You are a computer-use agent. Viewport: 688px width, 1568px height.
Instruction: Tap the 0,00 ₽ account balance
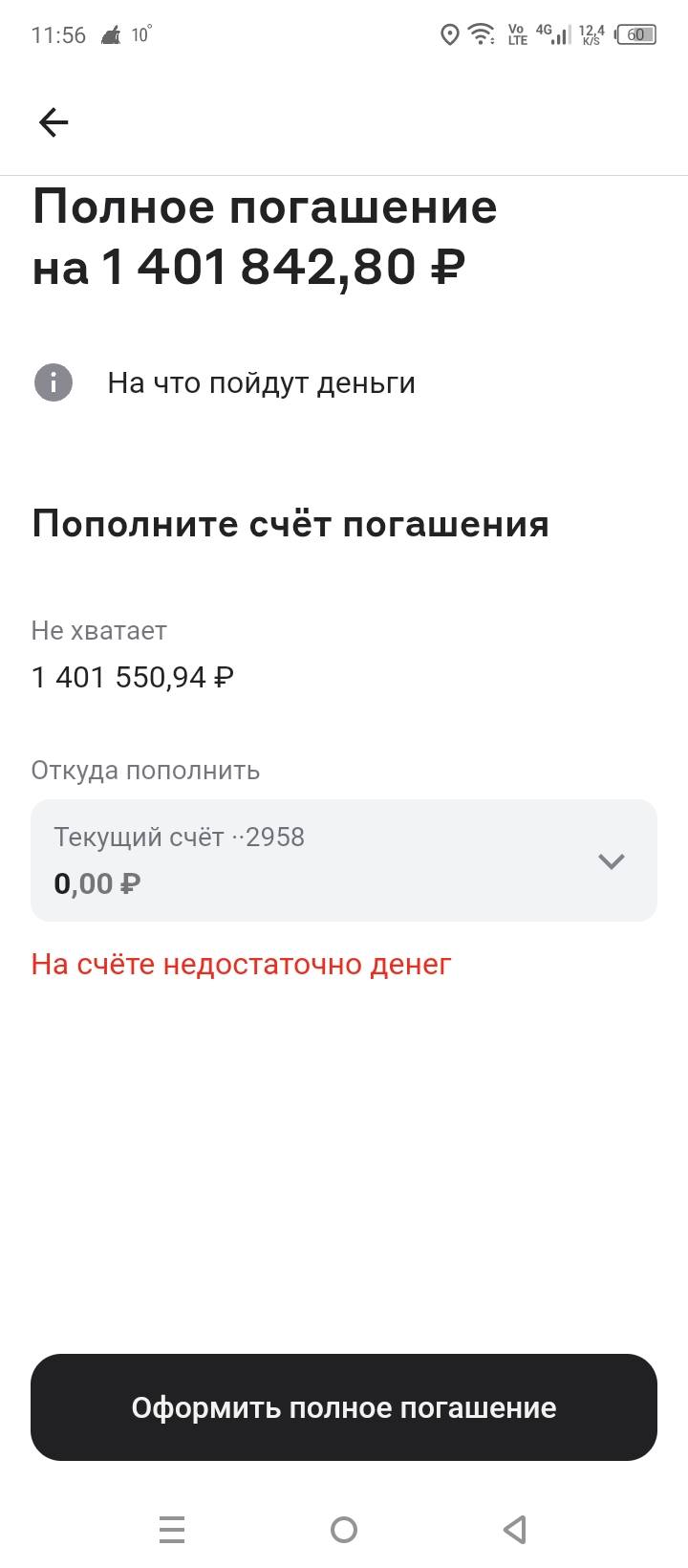(96, 883)
